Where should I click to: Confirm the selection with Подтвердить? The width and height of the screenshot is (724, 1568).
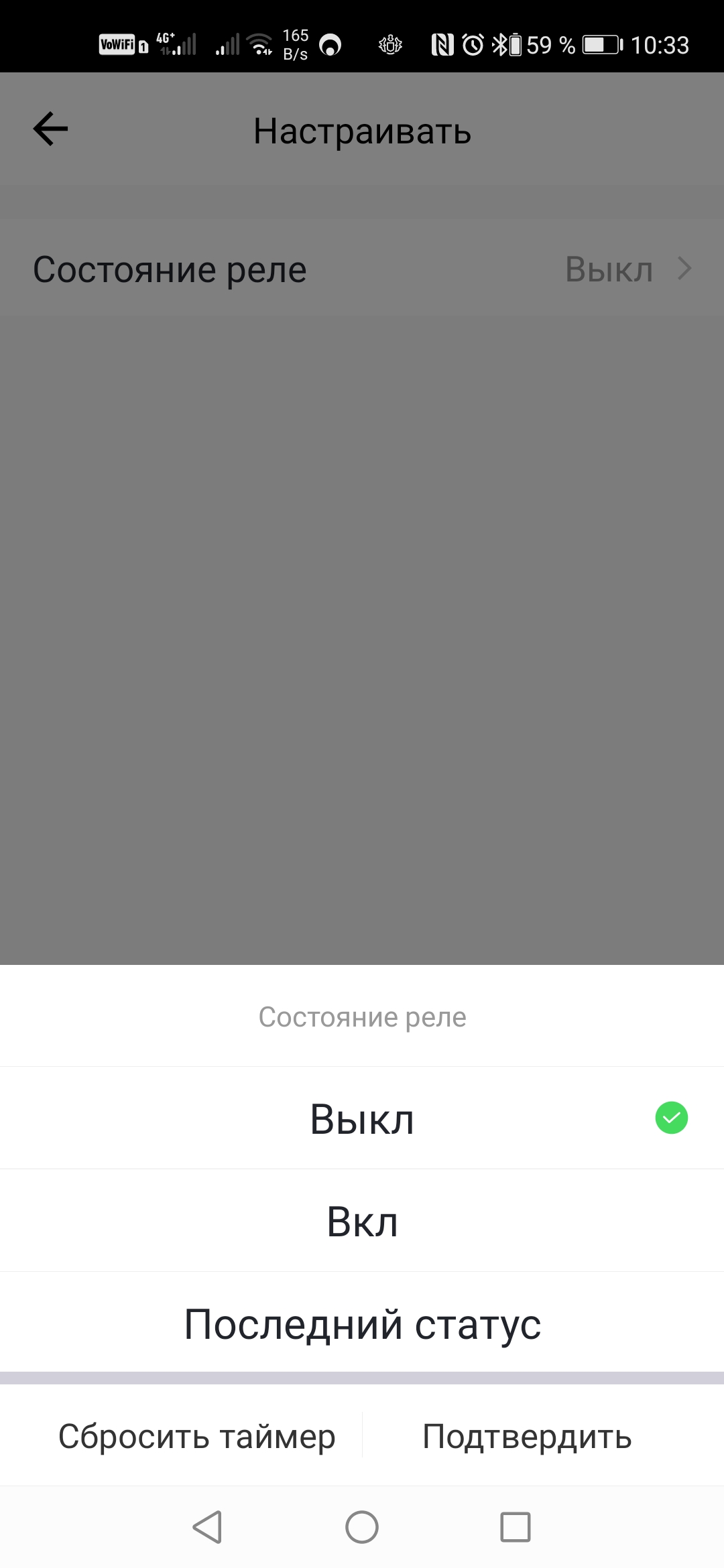coord(527,1437)
